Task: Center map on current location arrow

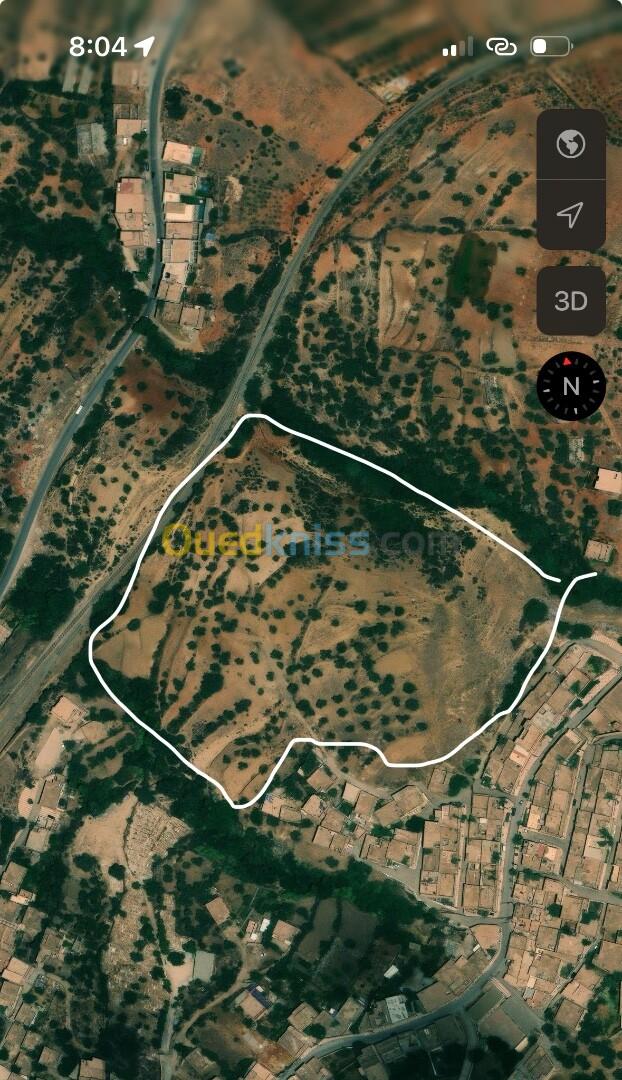Action: point(570,215)
